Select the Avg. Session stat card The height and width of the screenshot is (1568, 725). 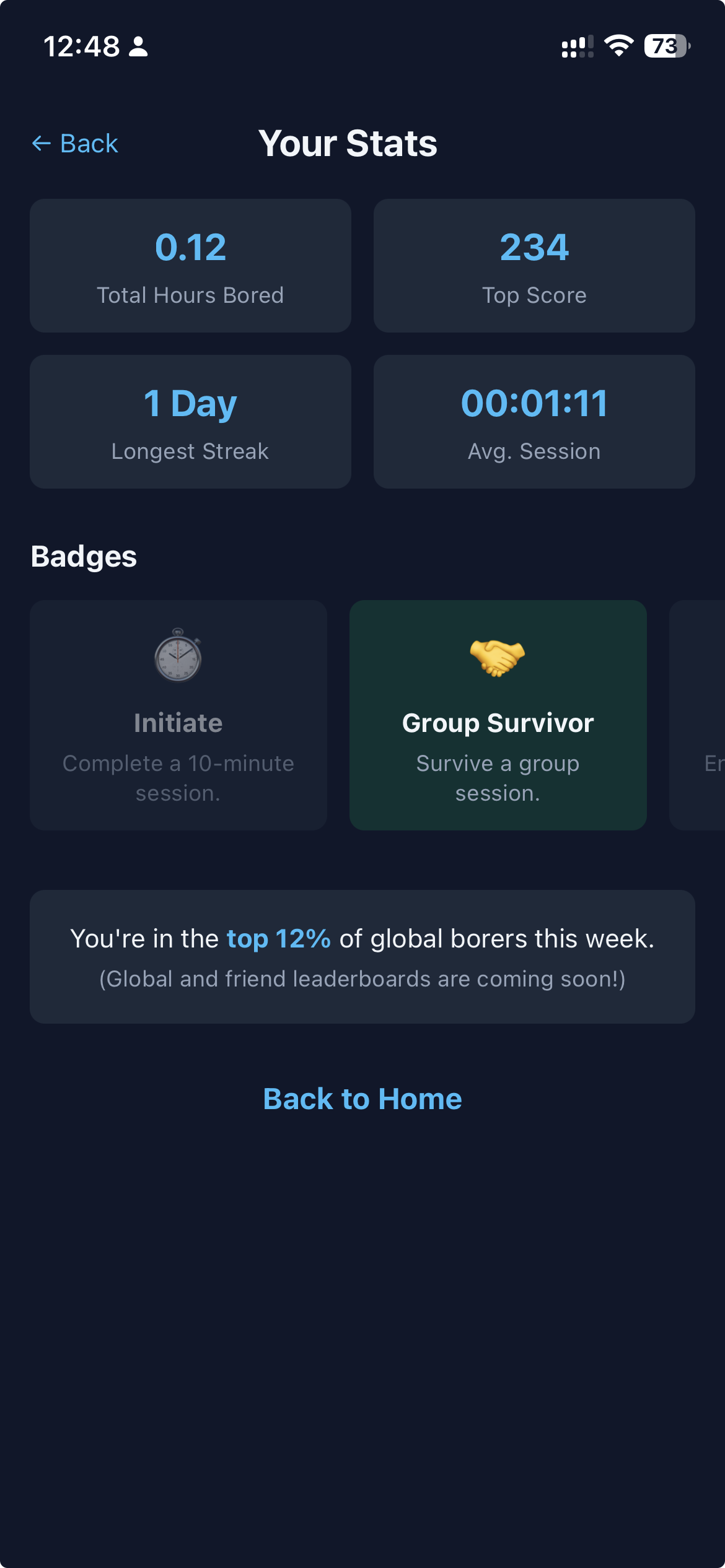point(534,421)
